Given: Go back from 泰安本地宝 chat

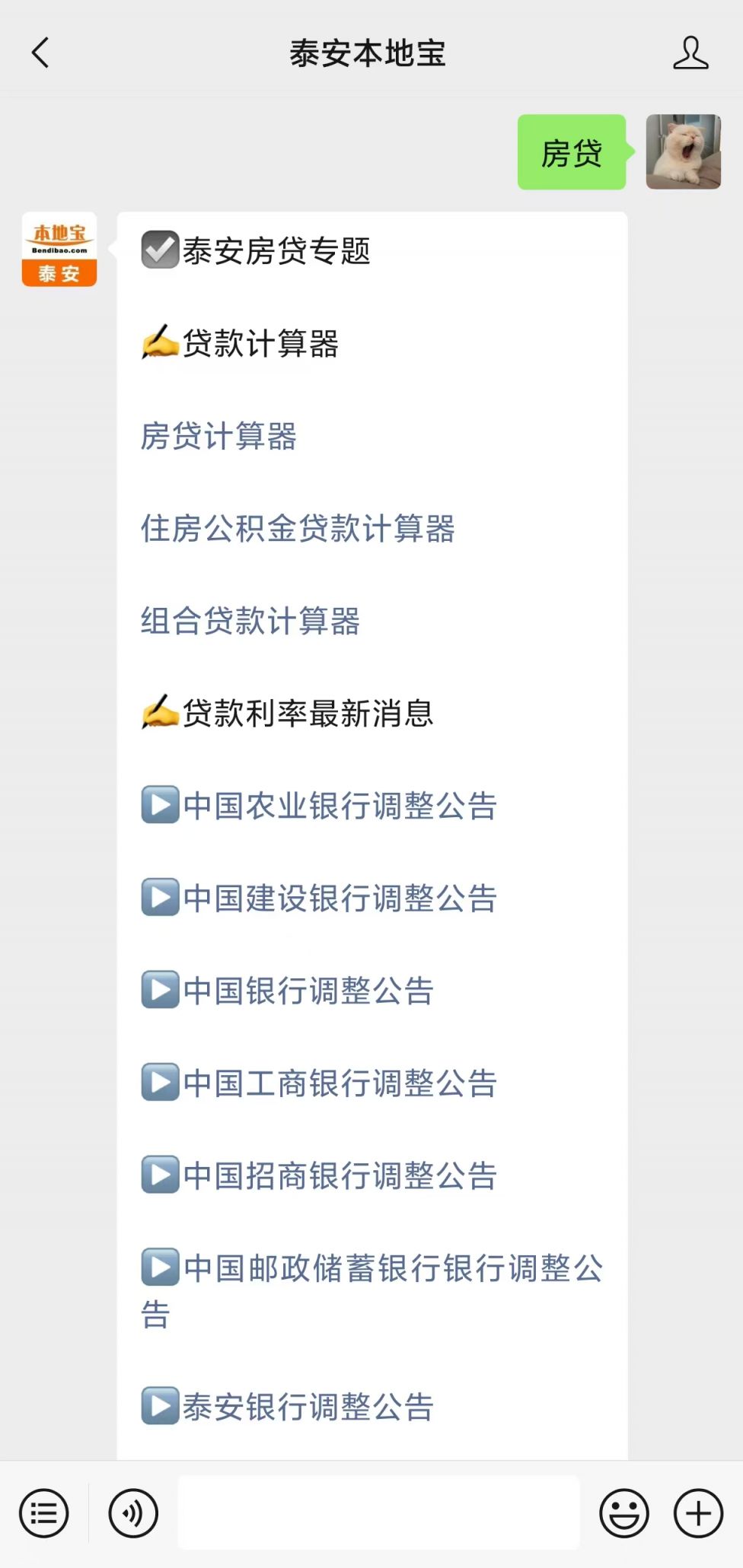Looking at the screenshot, I should coord(40,53).
